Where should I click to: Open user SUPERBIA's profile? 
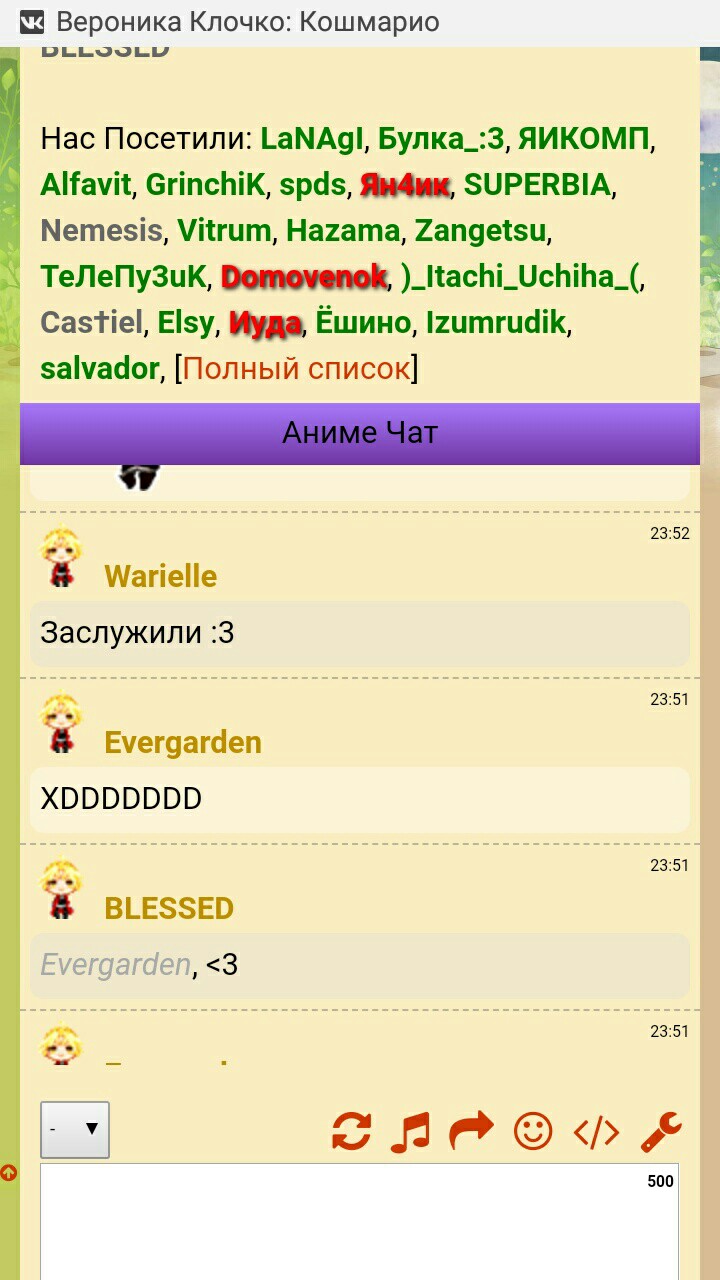pyautogui.click(x=537, y=184)
